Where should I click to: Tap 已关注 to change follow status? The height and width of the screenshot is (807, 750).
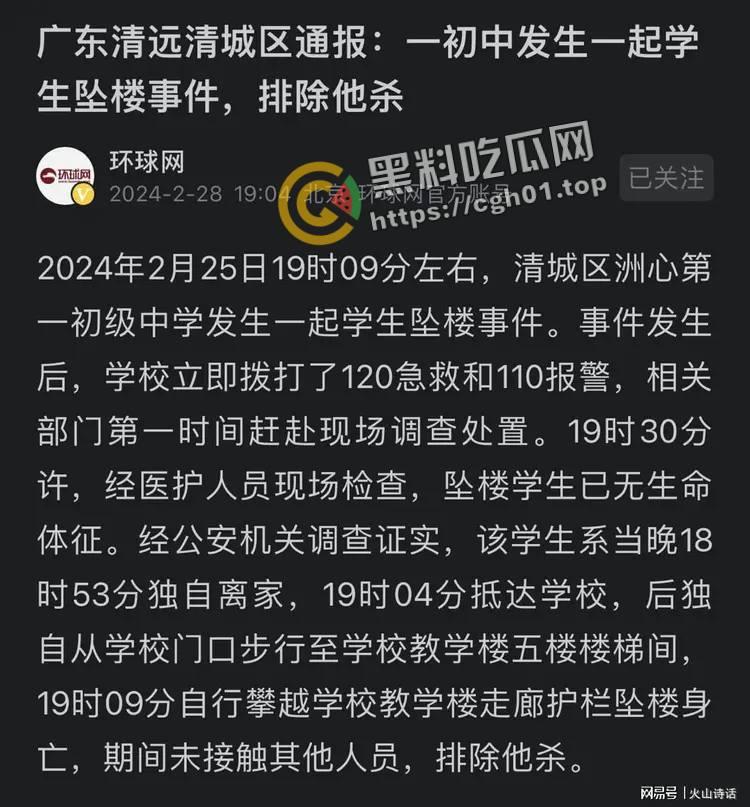pos(666,177)
